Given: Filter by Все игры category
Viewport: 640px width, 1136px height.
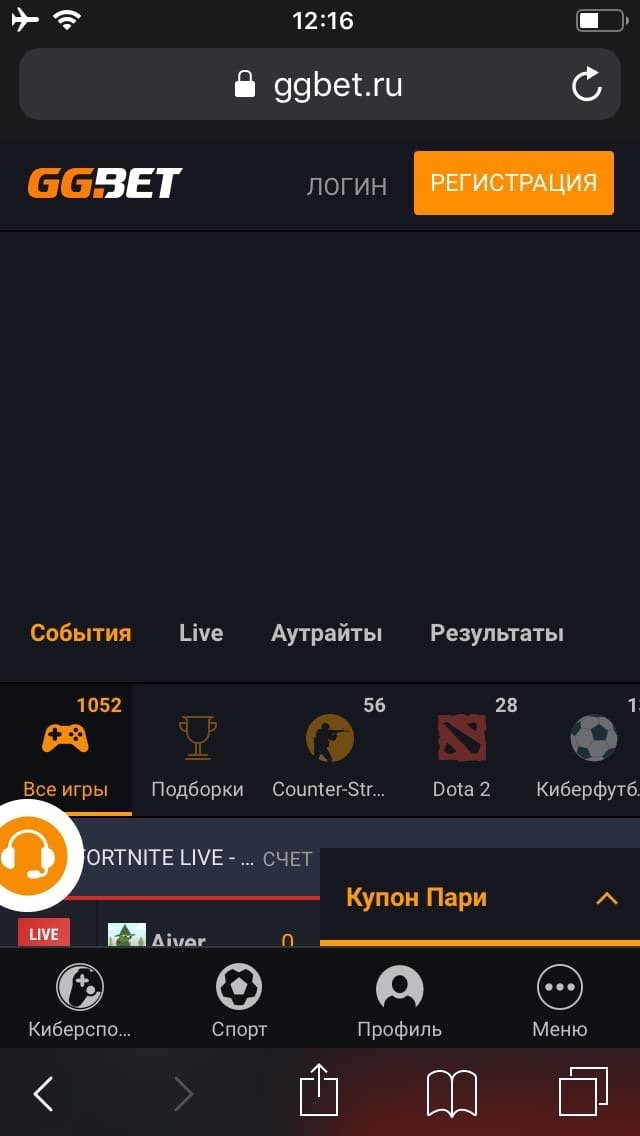Looking at the screenshot, I should point(65,756).
